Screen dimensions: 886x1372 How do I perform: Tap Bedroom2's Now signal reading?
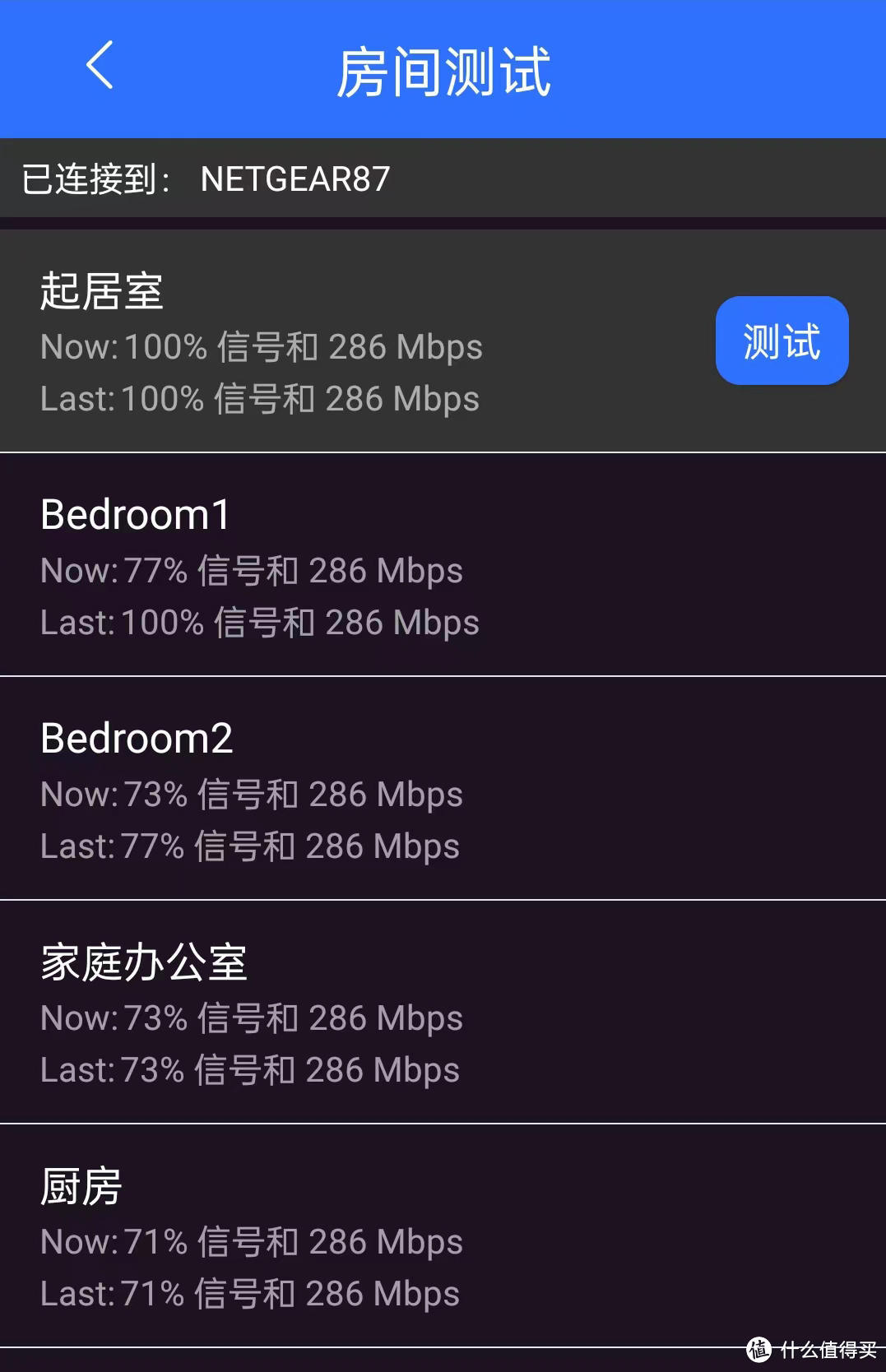251,794
